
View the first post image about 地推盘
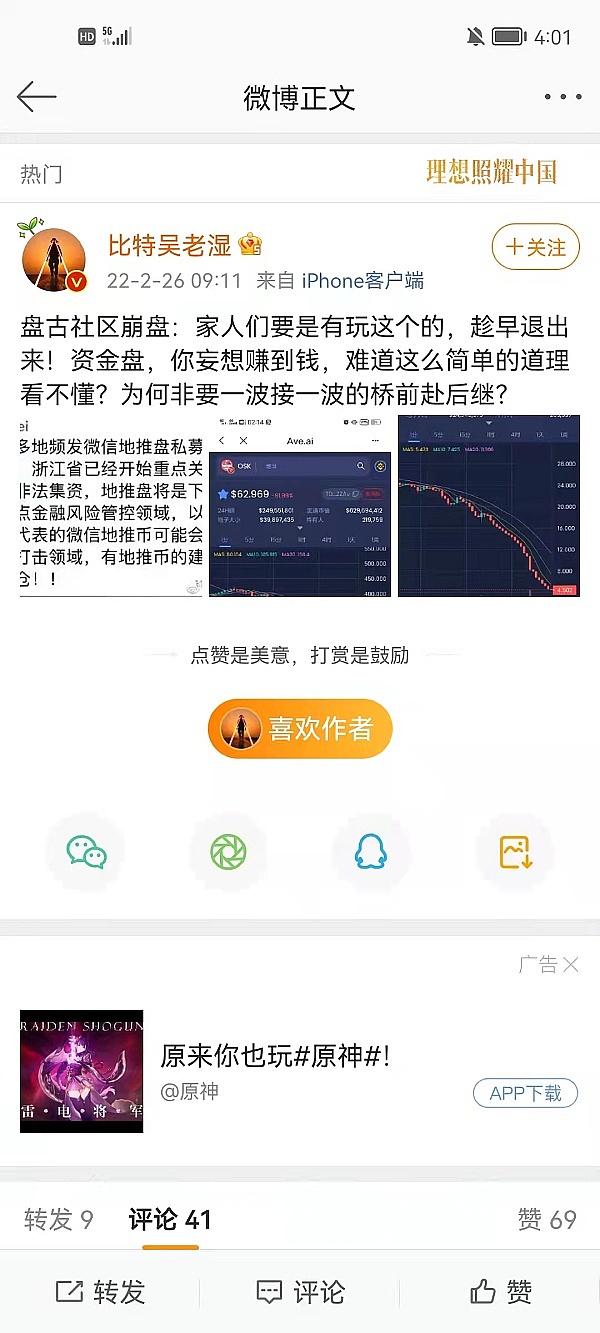click(x=111, y=506)
